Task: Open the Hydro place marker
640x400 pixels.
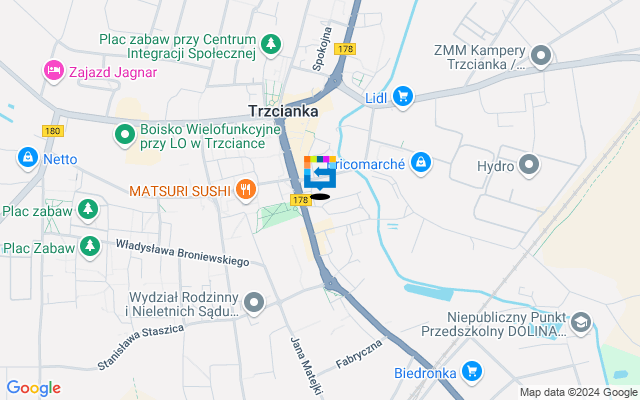Action: (x=529, y=164)
